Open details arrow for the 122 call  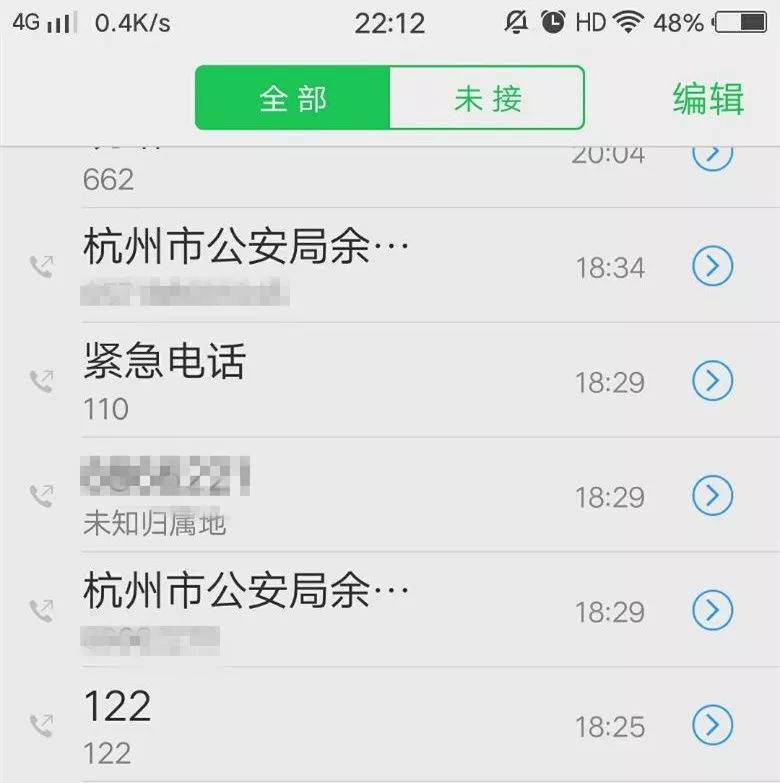[x=713, y=725]
